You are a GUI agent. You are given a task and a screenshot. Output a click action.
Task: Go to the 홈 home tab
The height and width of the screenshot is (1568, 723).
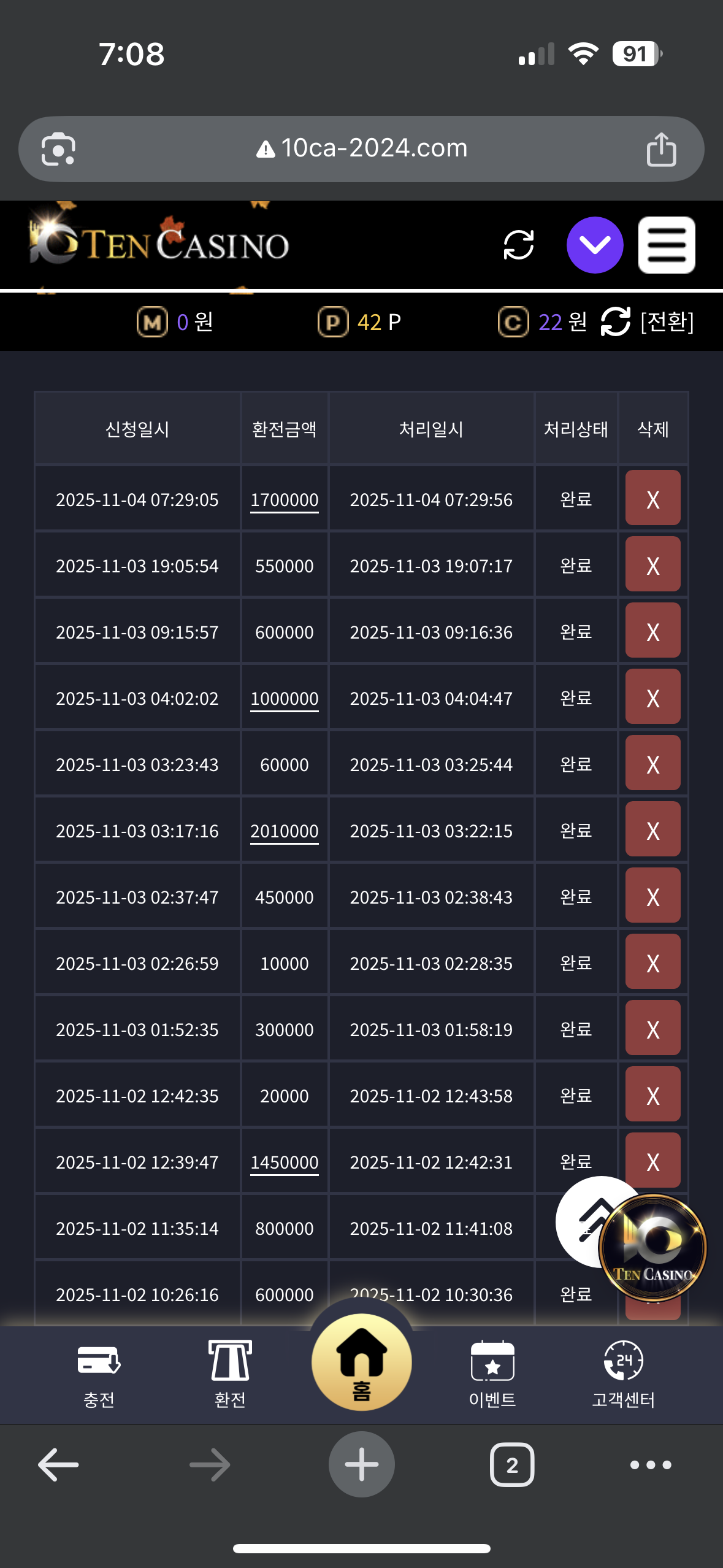[361, 1363]
